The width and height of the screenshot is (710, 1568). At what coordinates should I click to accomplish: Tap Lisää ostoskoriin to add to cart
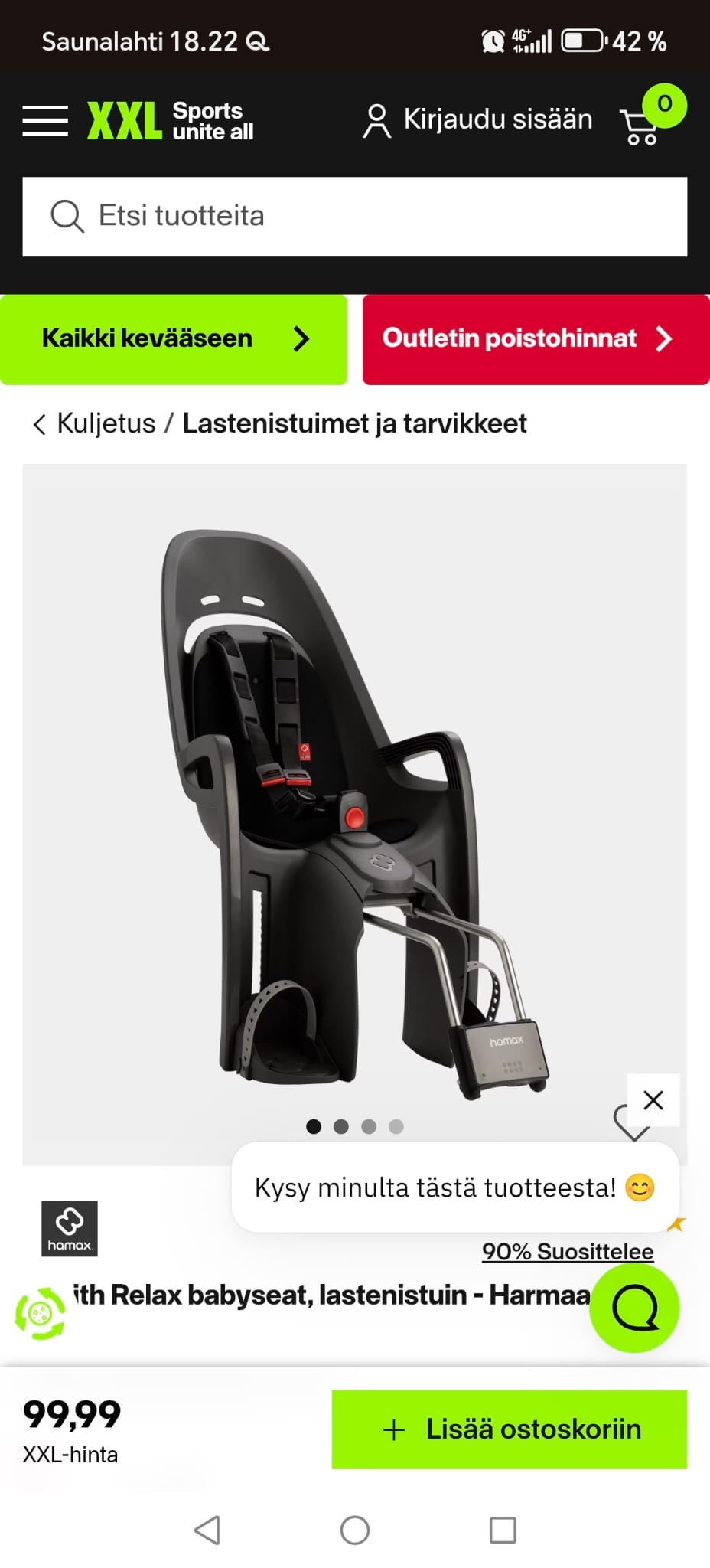[509, 1429]
